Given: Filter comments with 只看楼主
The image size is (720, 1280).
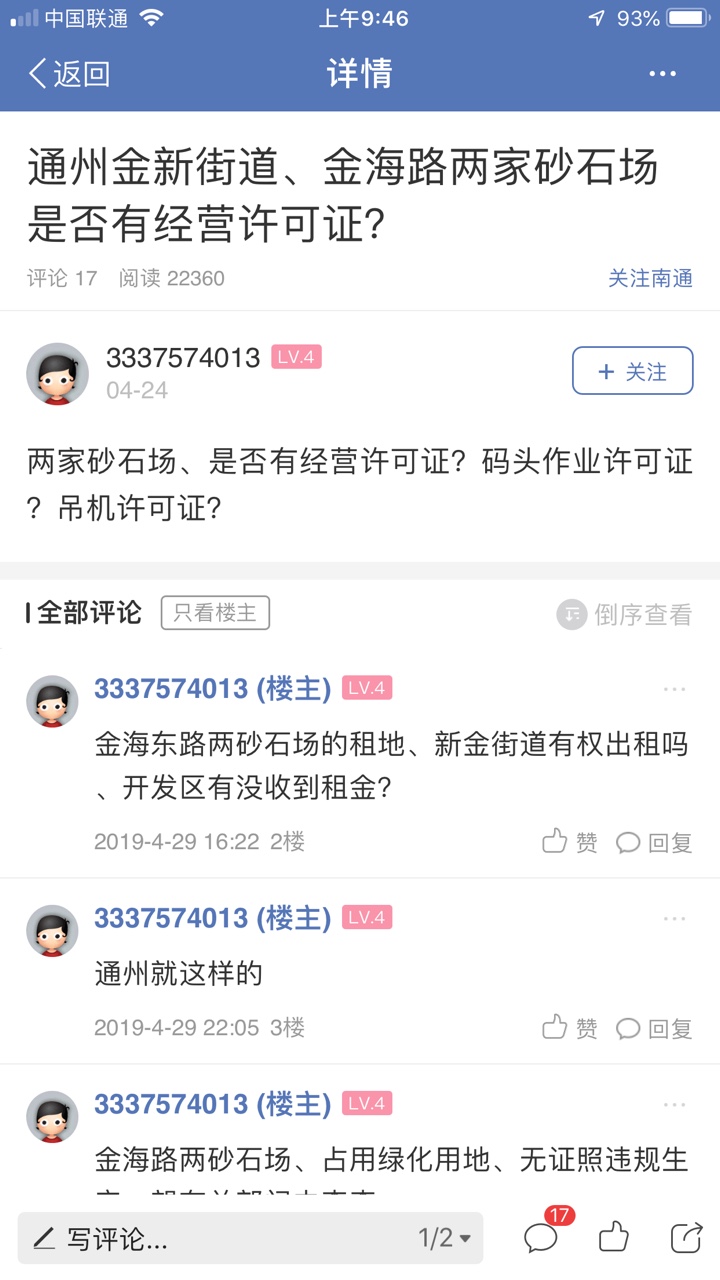Looking at the screenshot, I should pos(215,613).
